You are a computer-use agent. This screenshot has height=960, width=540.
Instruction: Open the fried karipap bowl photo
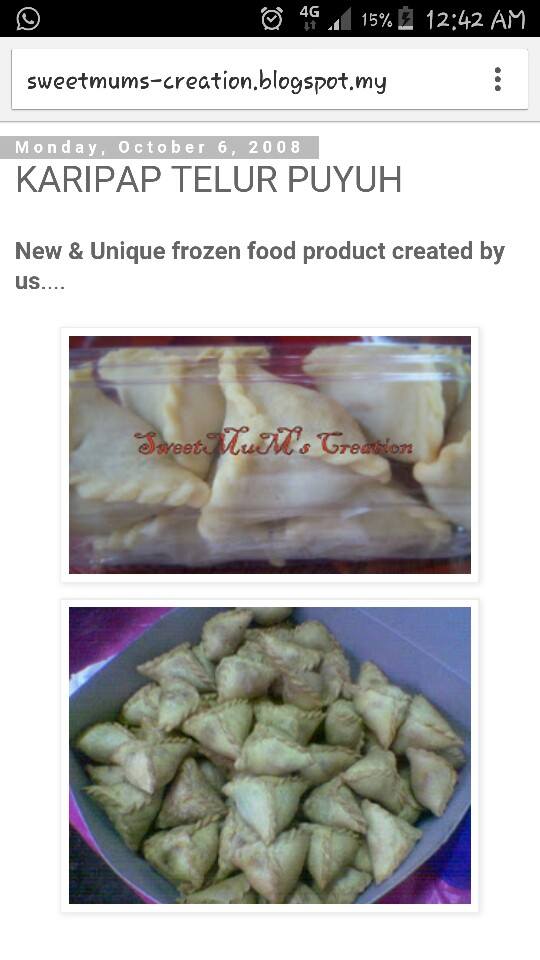point(269,756)
